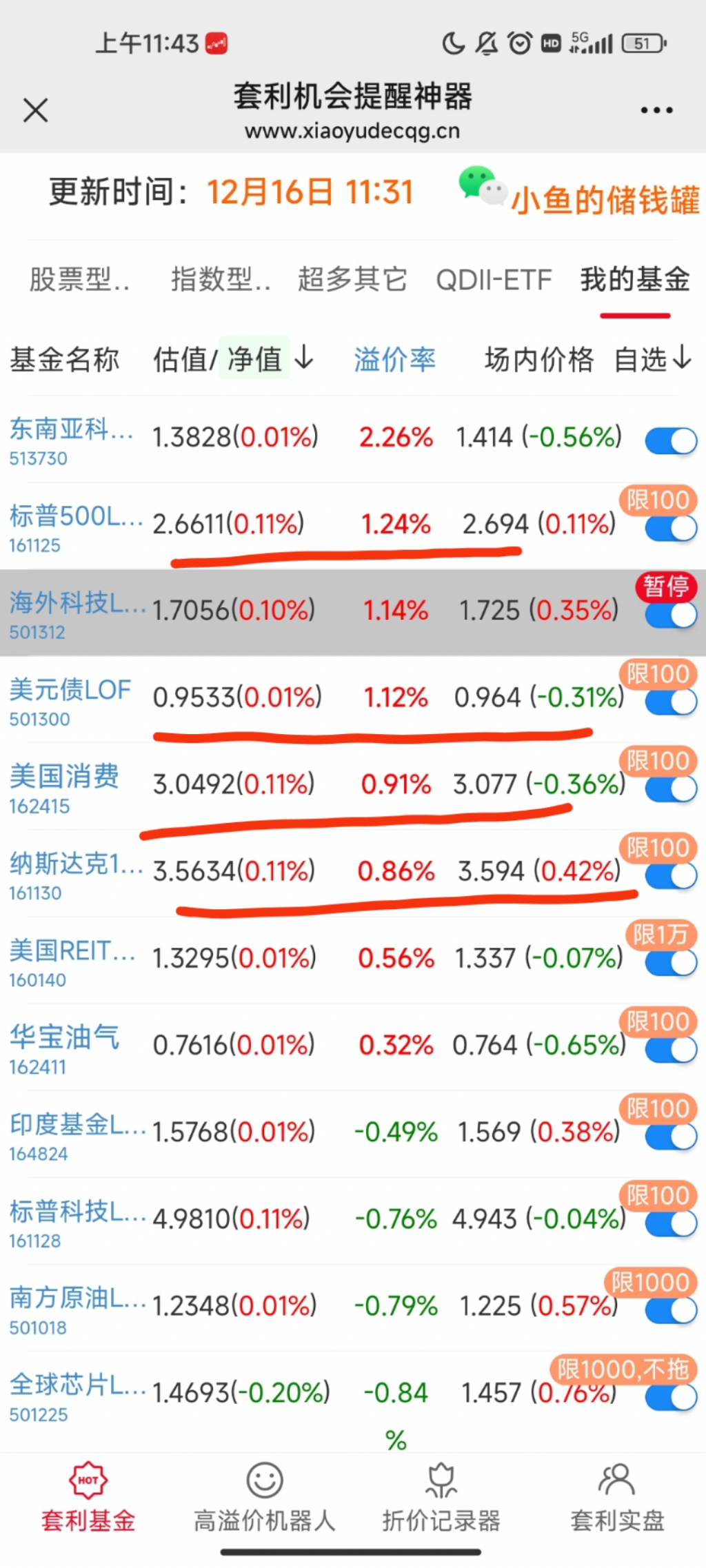Disable 自选 switch for 美国消费 162415

click(670, 789)
